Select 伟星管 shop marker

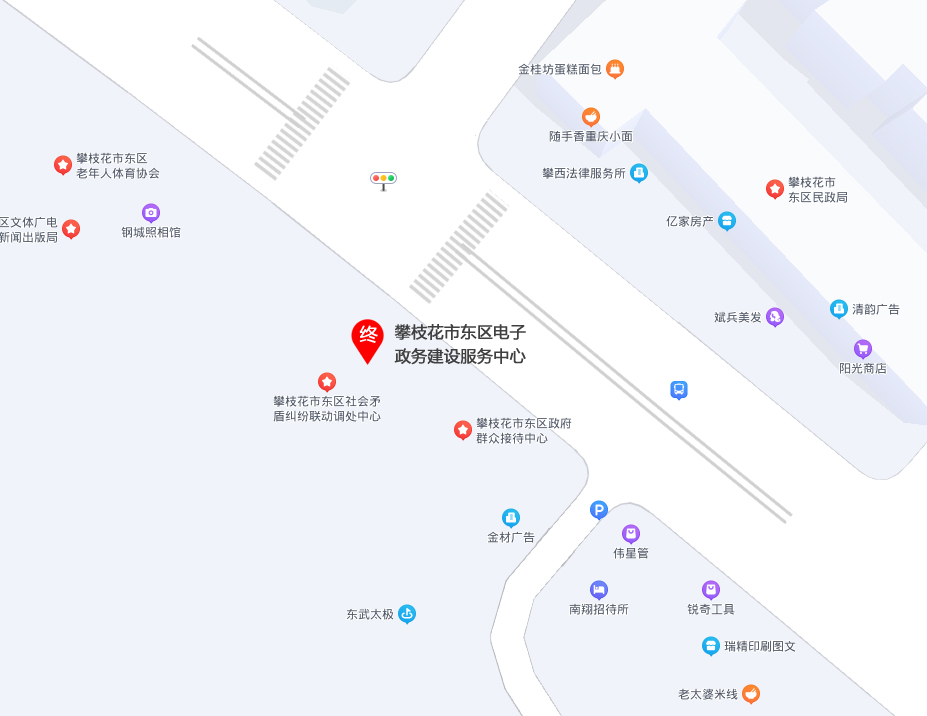point(630,533)
